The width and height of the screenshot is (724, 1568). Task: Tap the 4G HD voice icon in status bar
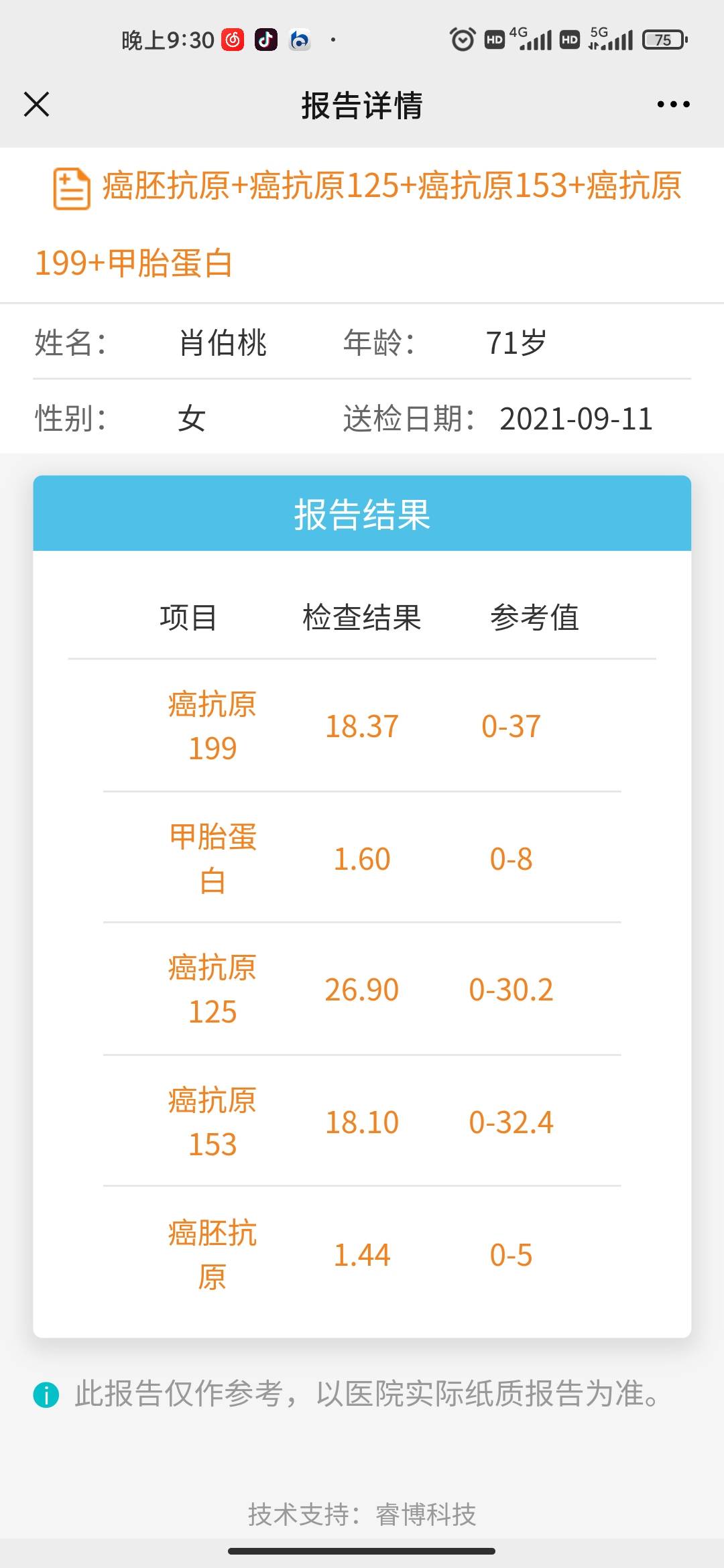[494, 38]
